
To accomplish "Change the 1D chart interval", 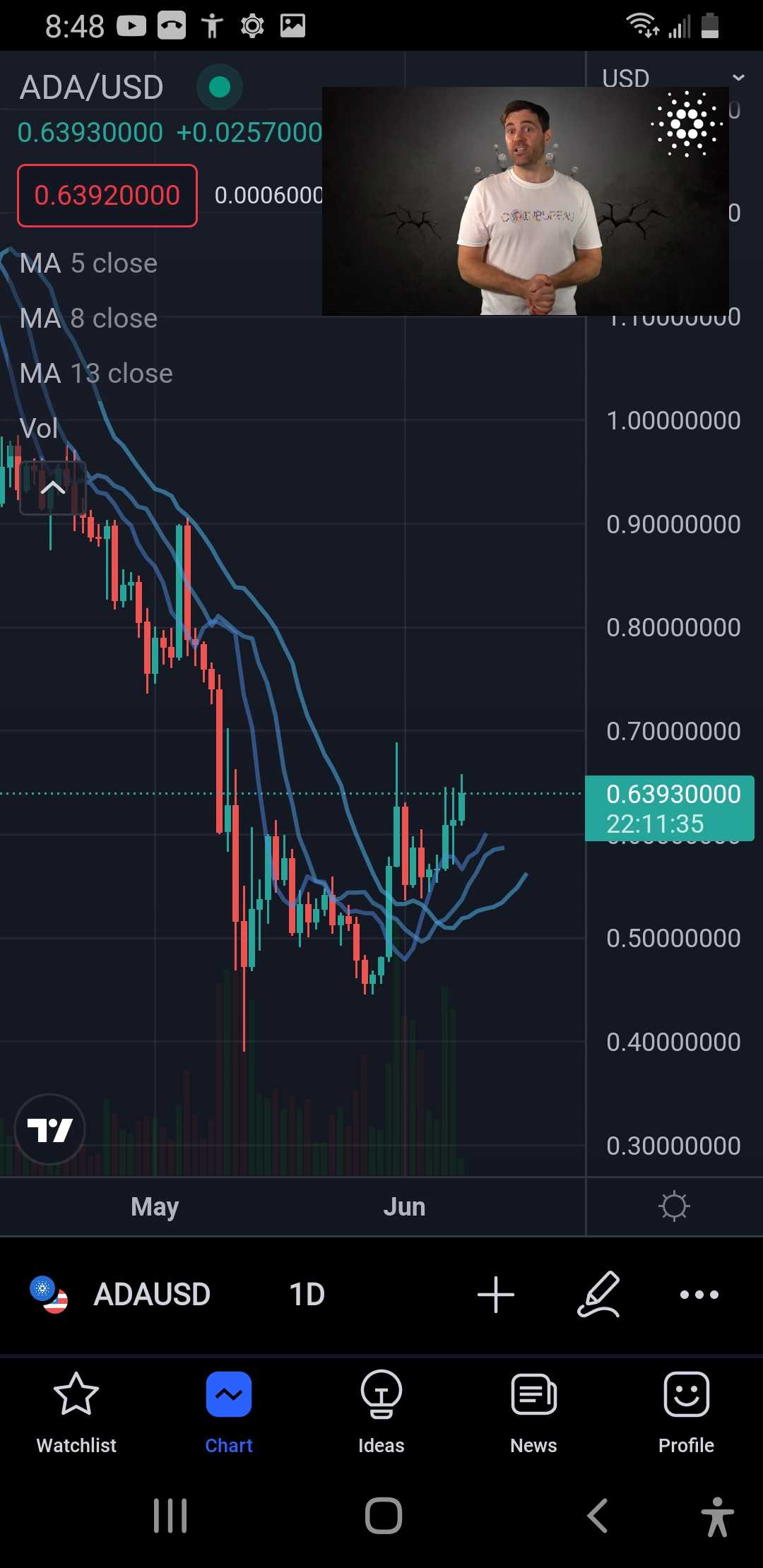I will tap(307, 1295).
